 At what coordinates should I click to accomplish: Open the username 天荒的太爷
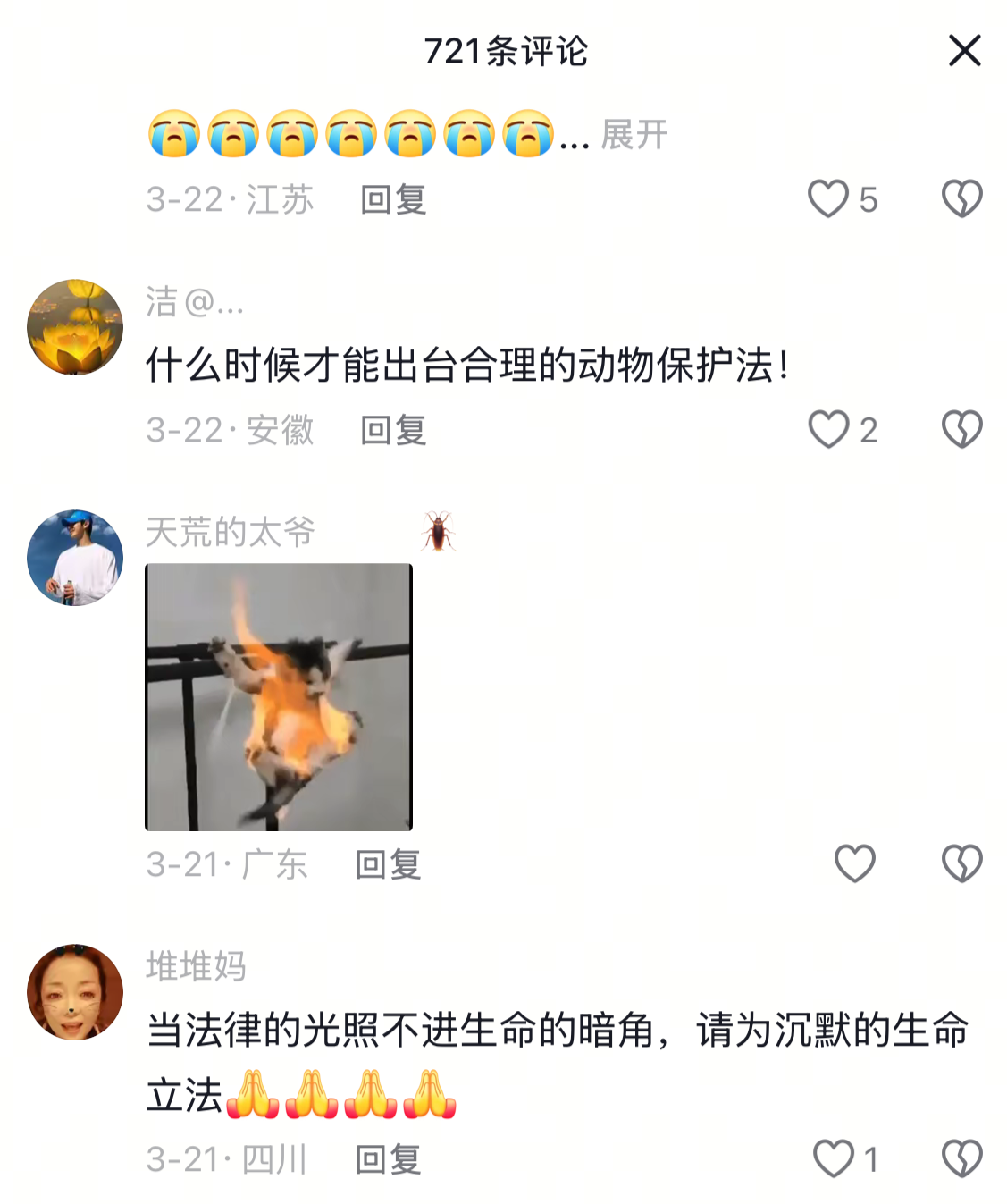231,532
